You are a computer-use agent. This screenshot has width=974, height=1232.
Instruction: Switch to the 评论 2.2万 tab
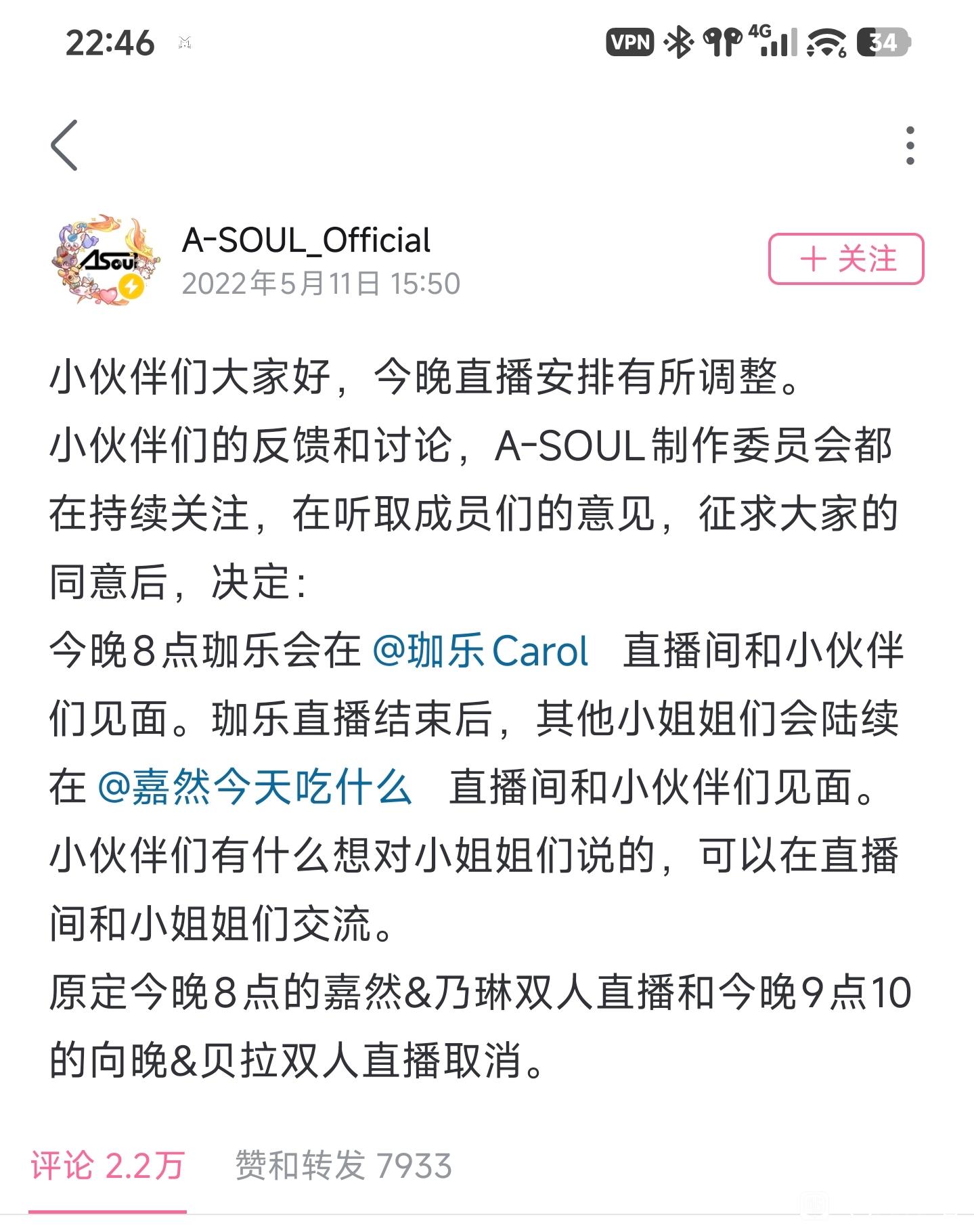pos(108,1166)
